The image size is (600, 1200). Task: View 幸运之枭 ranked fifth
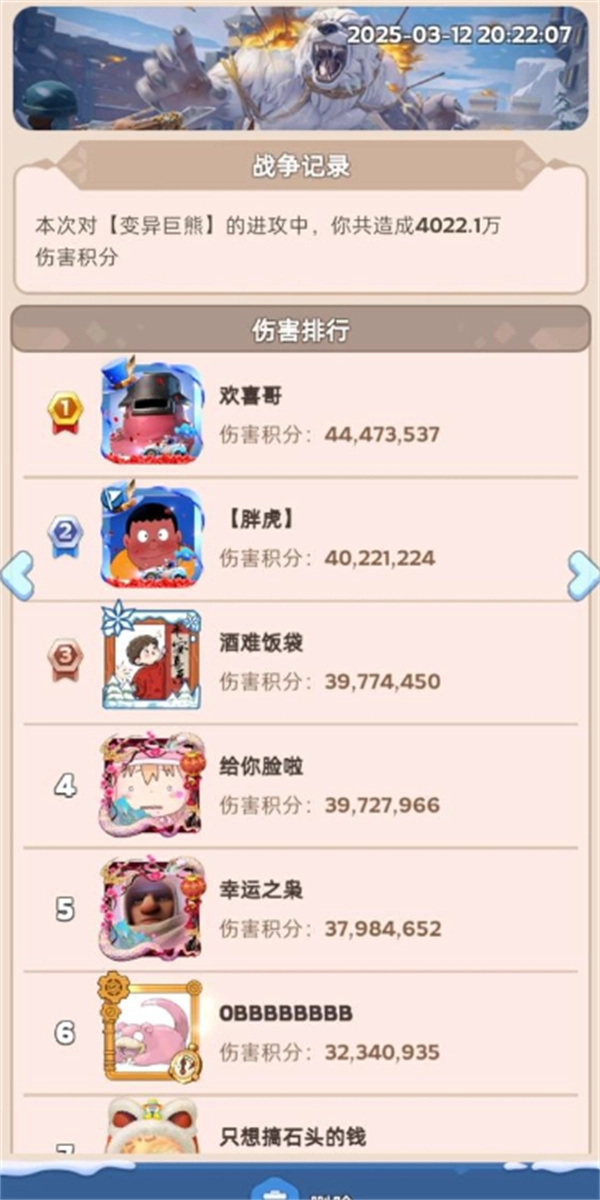coord(152,908)
